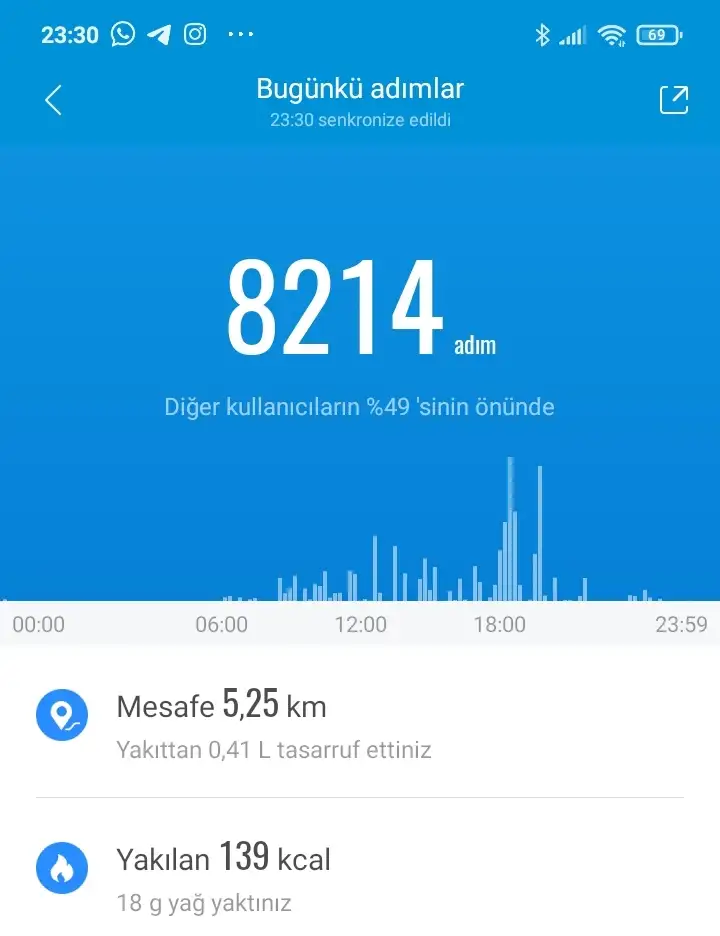Go back from Bugünkü adımlar
Screen dimensions: 720x936
tap(54, 100)
